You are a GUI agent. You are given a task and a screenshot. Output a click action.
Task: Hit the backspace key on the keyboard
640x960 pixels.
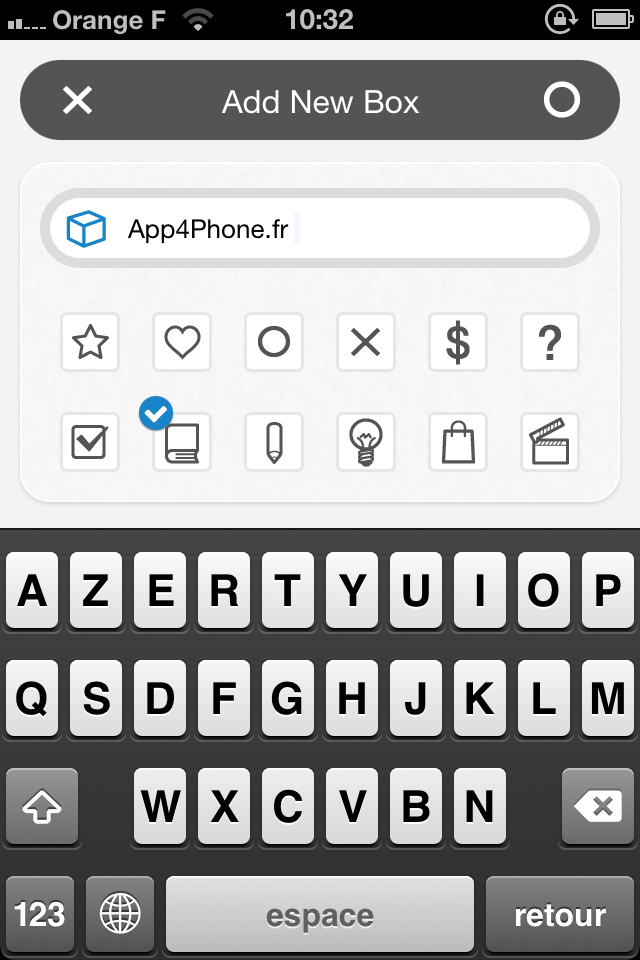(597, 807)
